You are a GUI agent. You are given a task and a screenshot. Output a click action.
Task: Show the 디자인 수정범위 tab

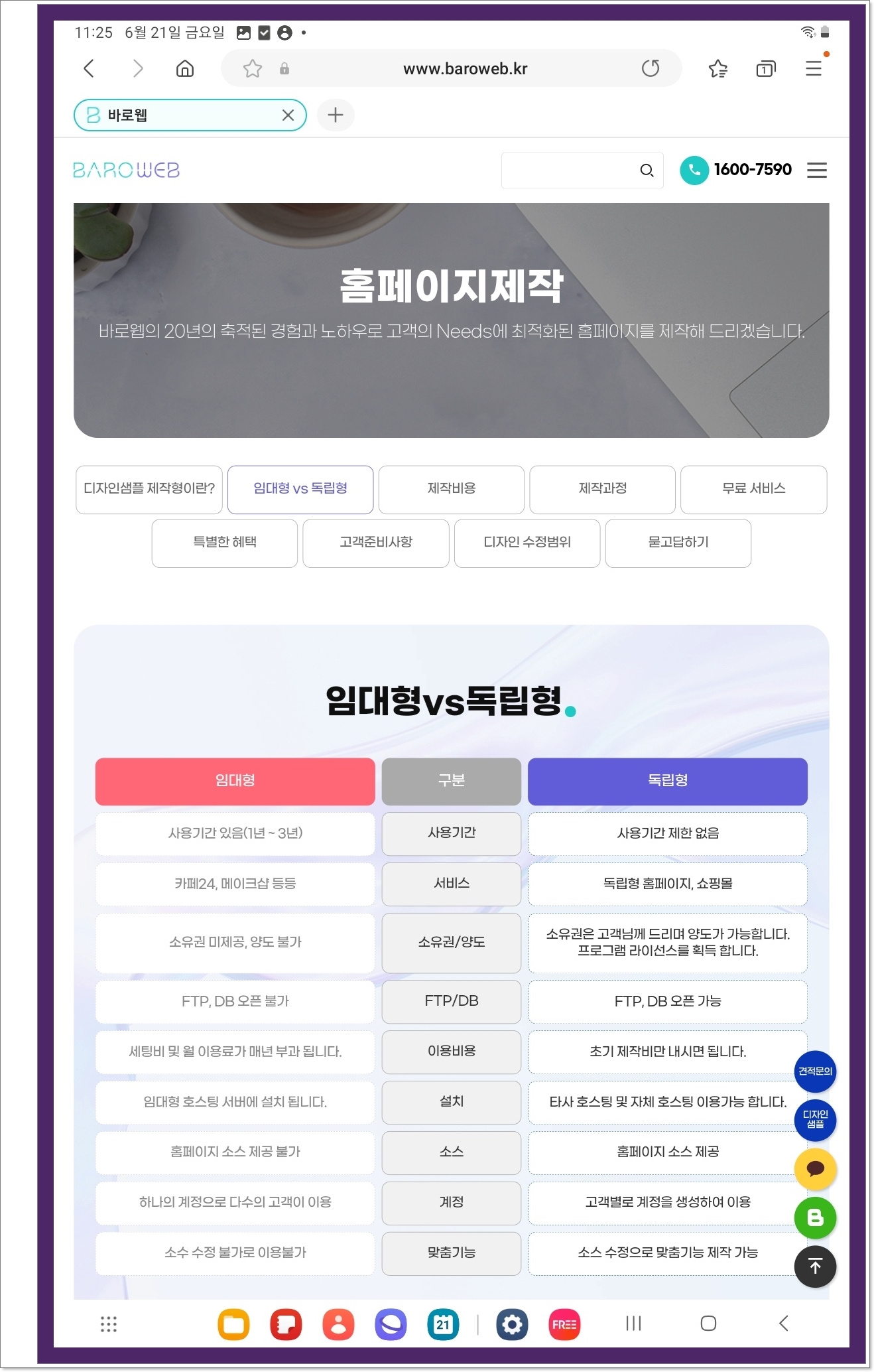click(x=527, y=543)
